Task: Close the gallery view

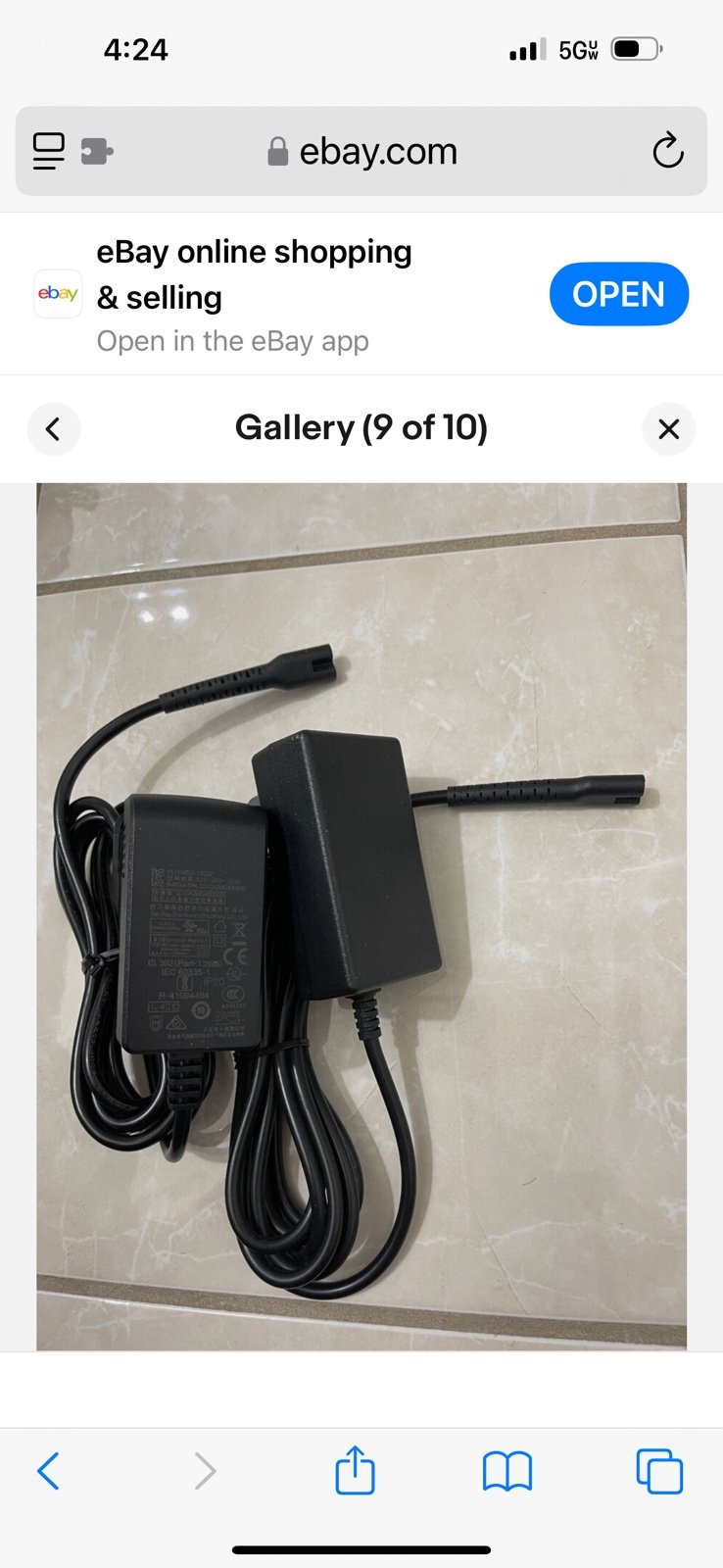Action: click(x=669, y=428)
